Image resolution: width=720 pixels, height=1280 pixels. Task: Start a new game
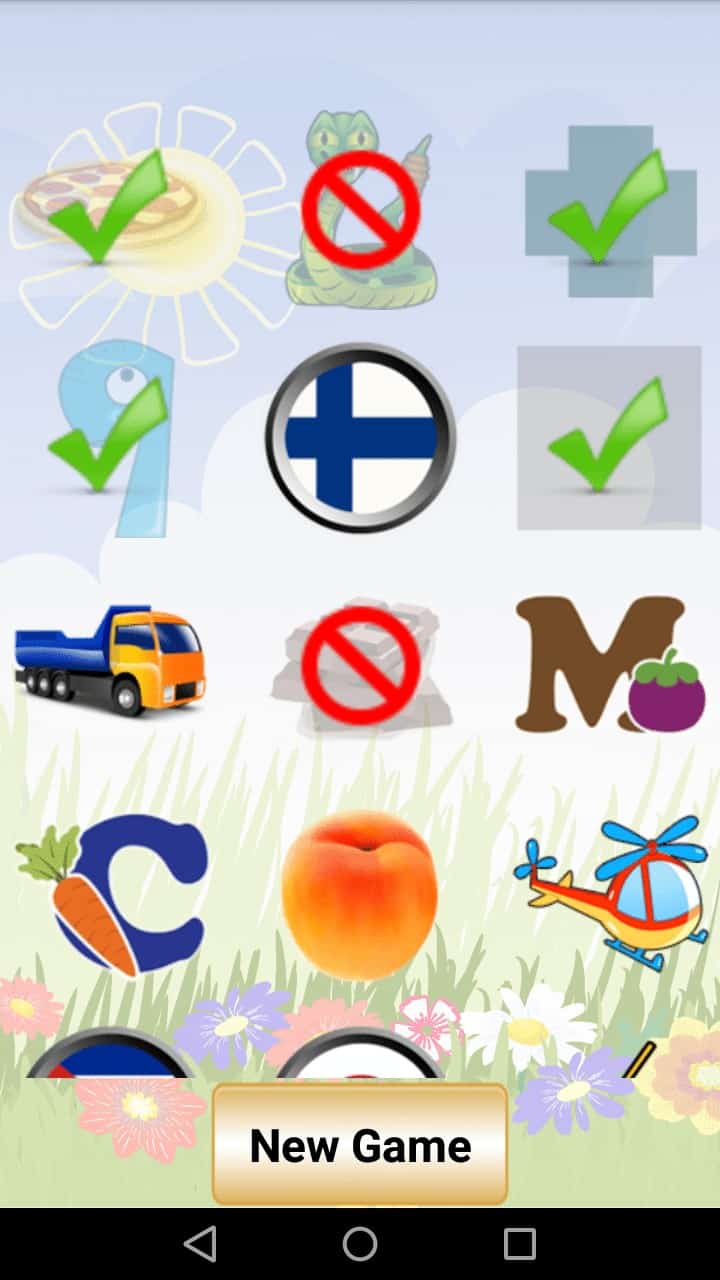click(360, 1145)
